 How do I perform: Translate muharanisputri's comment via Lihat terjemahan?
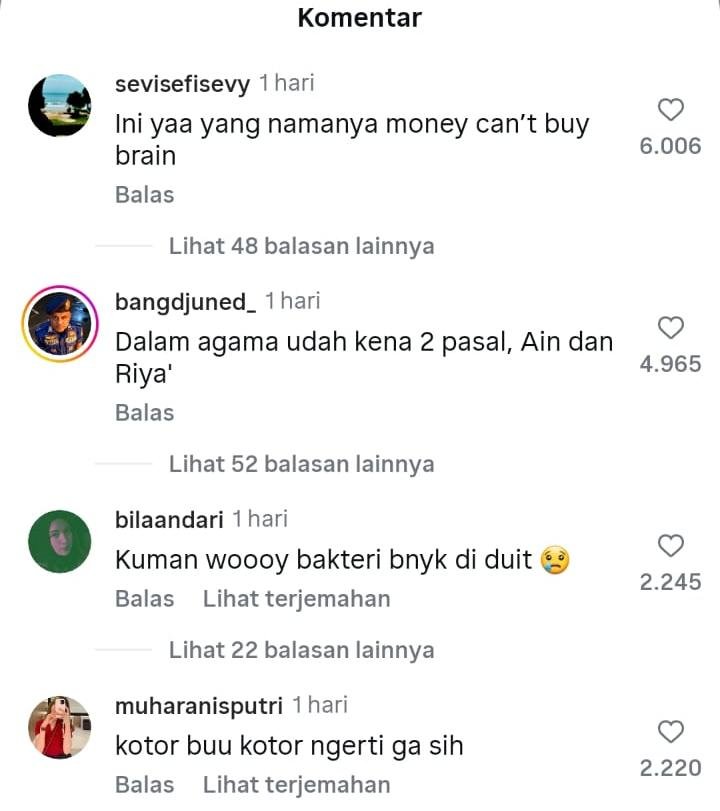(296, 785)
